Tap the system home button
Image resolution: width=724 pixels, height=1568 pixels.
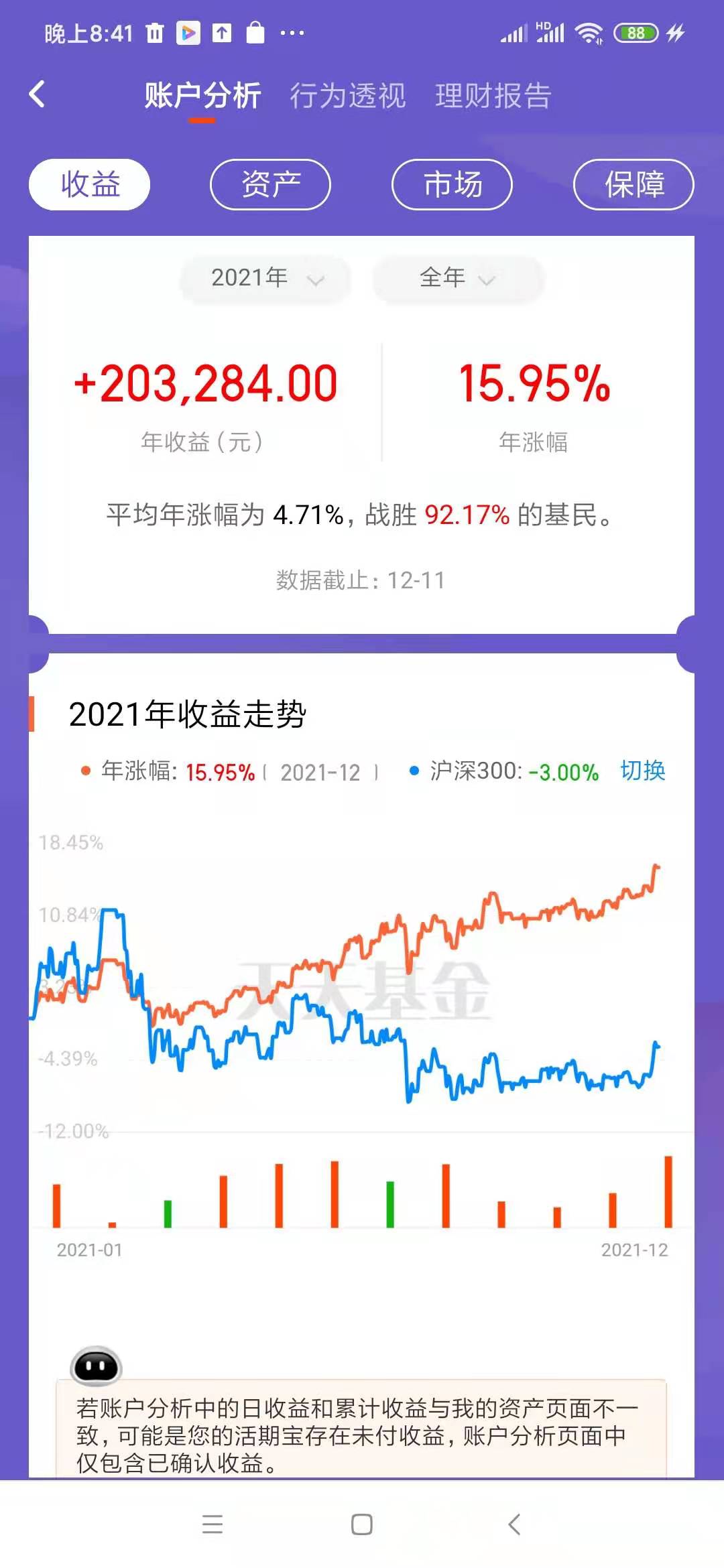362,1524
